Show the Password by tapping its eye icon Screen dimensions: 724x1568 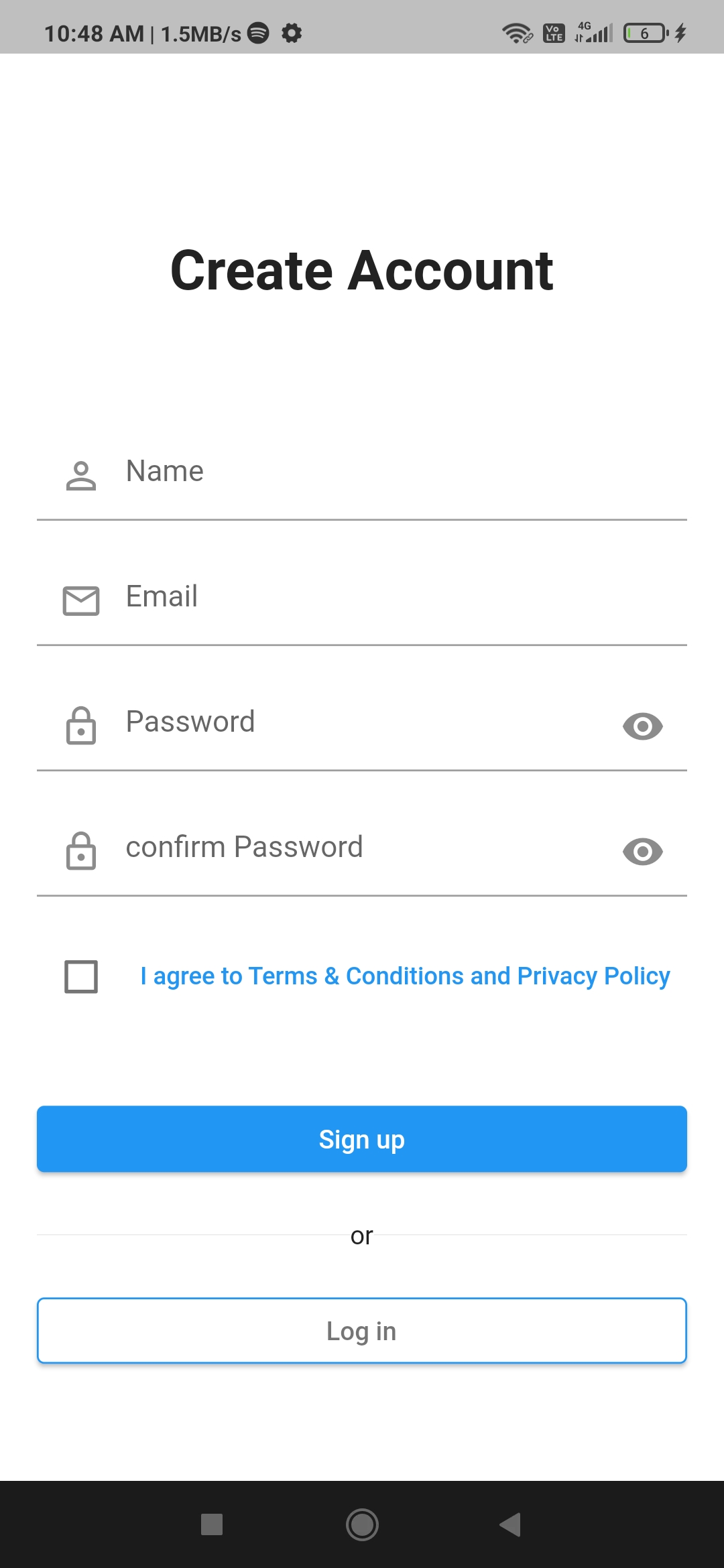[x=642, y=726]
